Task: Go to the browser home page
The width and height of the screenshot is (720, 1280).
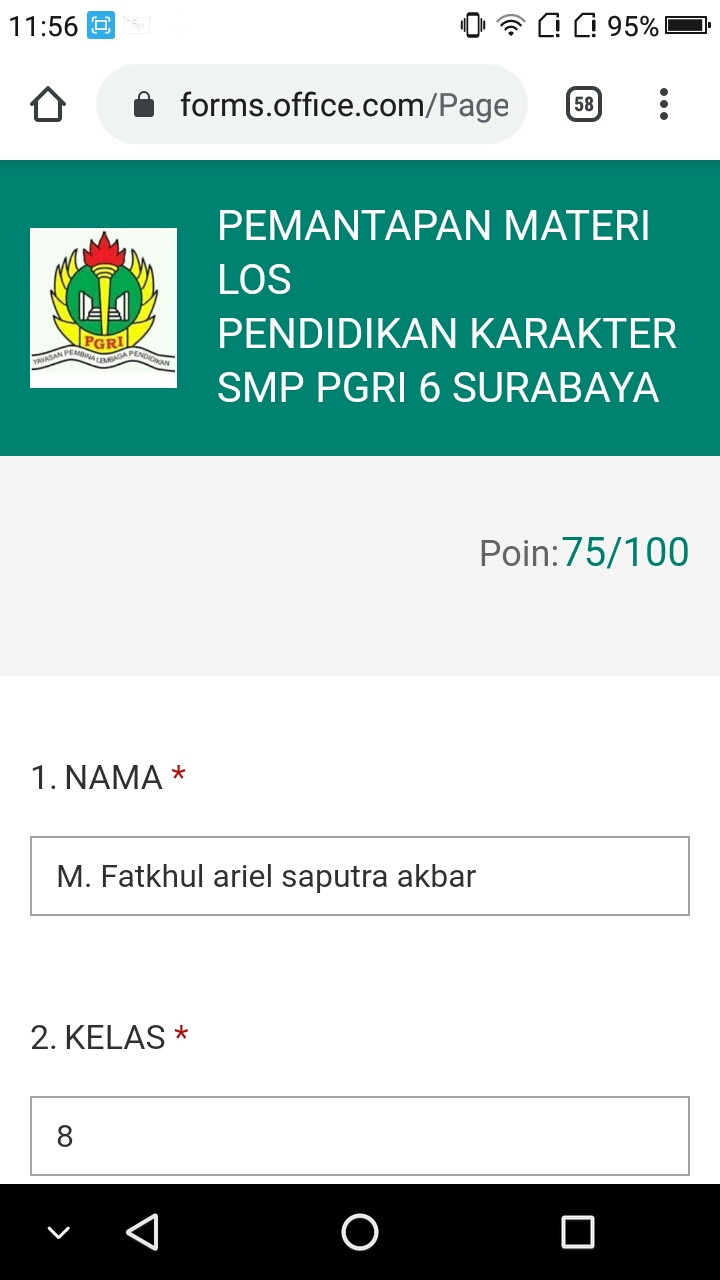Action: [x=48, y=104]
